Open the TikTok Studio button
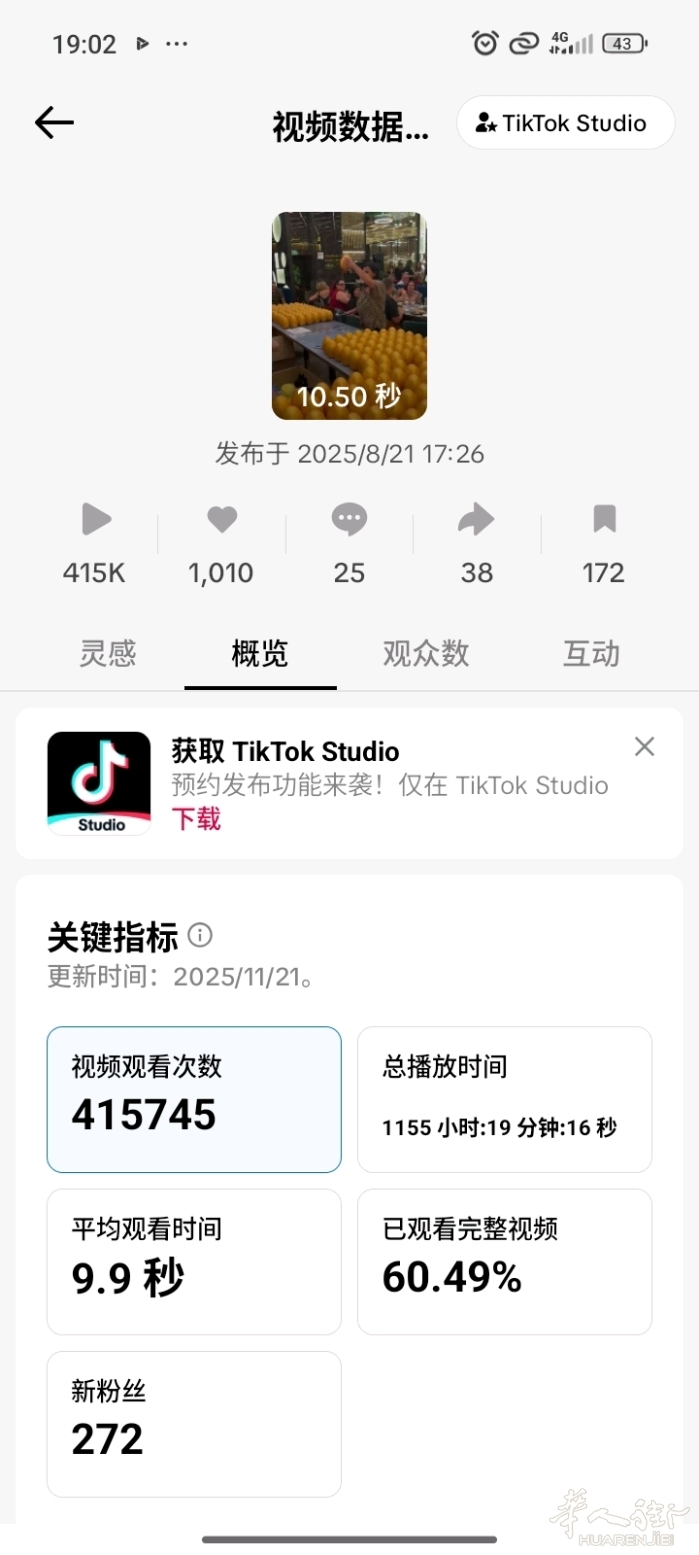This screenshot has width=699, height=1555. [565, 123]
